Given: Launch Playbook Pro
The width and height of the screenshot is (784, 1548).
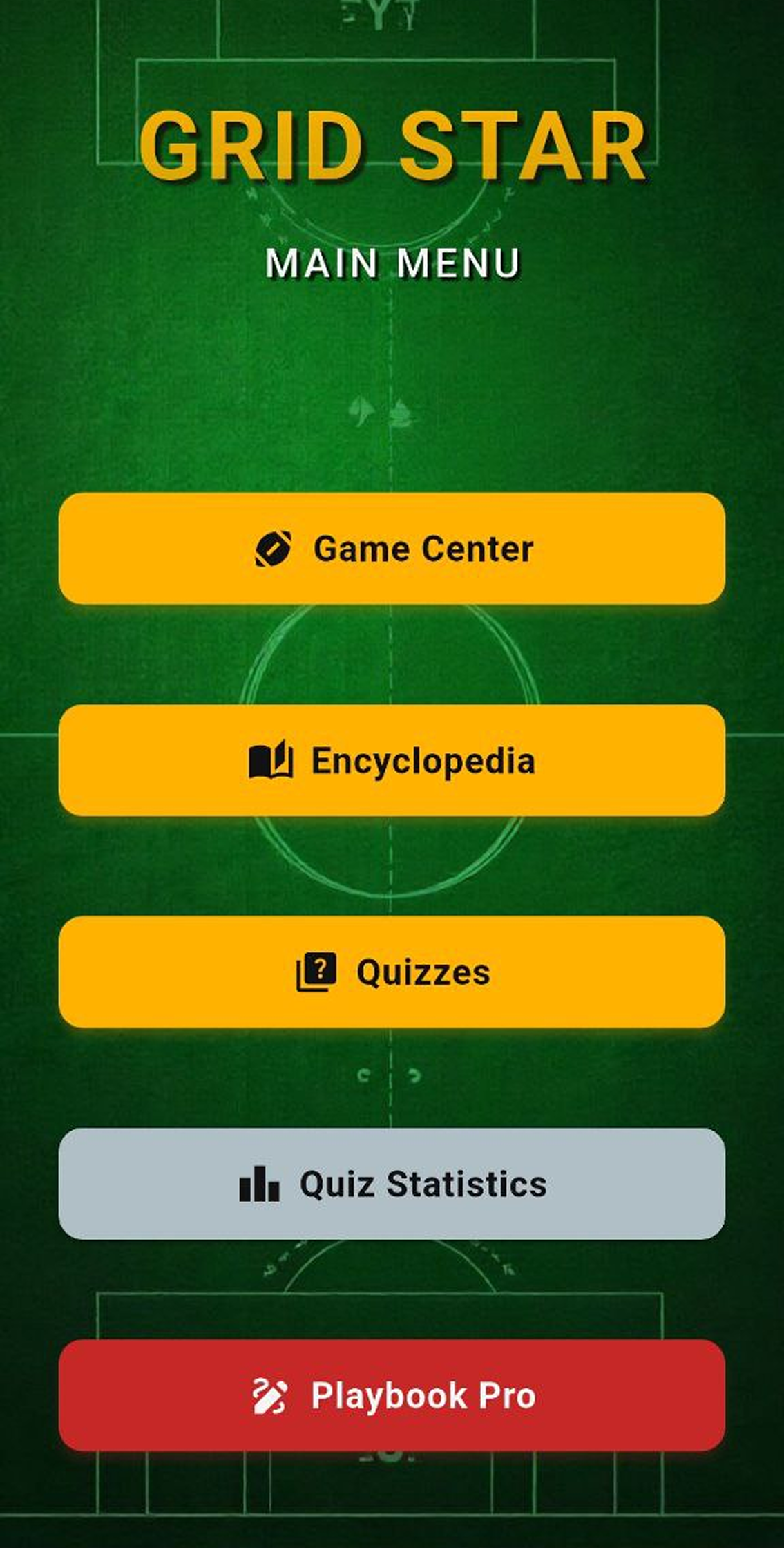Looking at the screenshot, I should point(392,1395).
